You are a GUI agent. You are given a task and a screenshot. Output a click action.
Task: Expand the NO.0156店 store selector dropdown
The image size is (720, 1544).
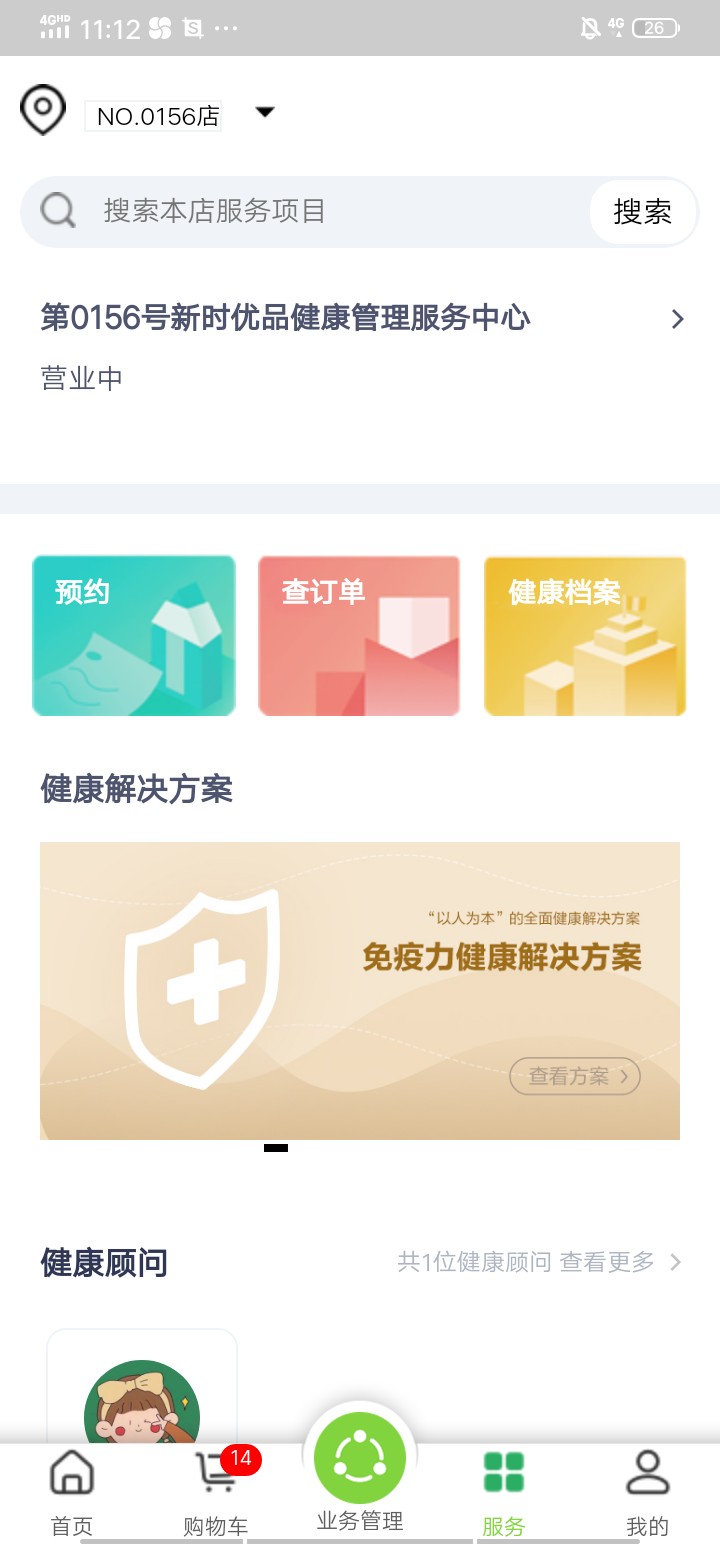pos(264,112)
